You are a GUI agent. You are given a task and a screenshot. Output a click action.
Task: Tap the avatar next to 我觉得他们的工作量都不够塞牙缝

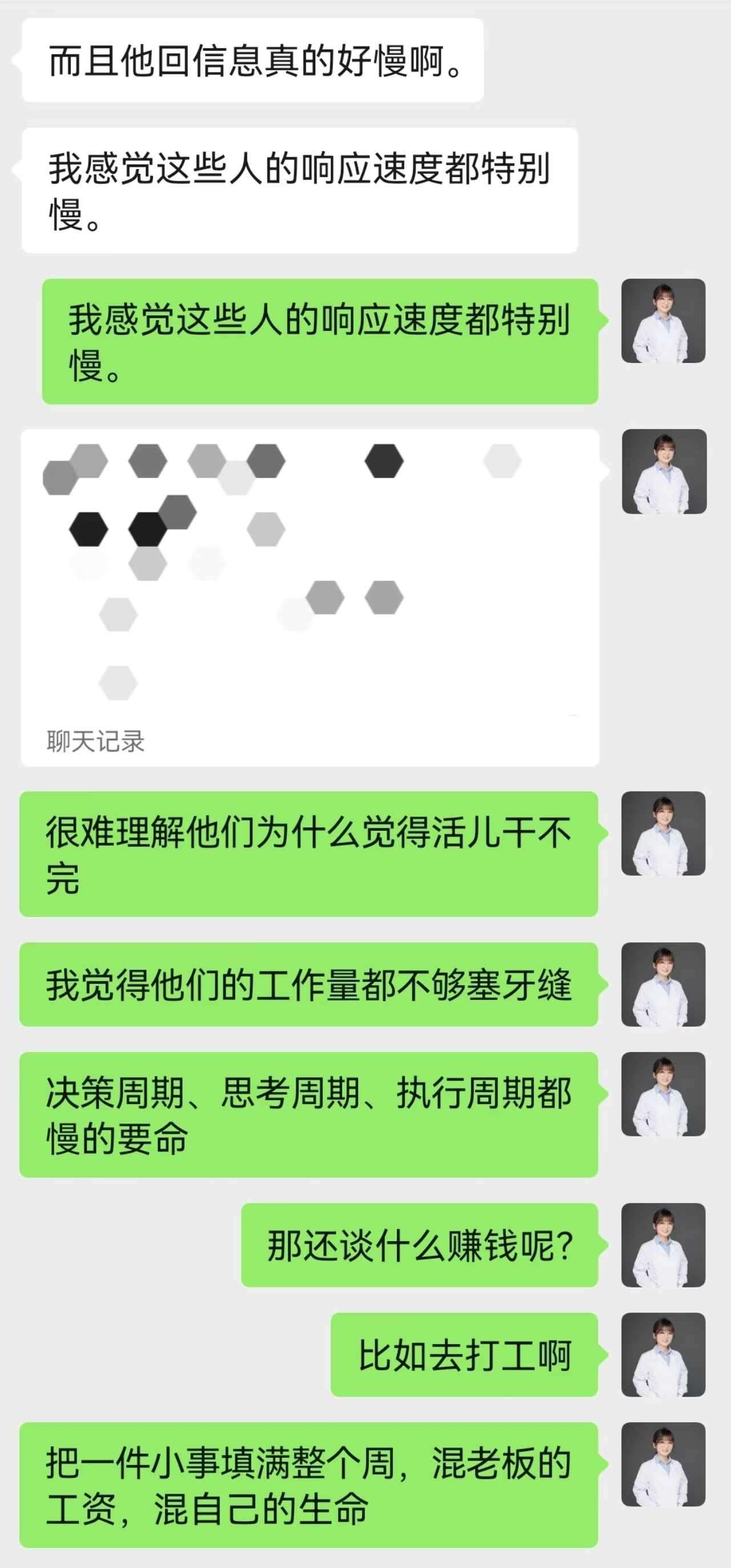click(x=663, y=983)
